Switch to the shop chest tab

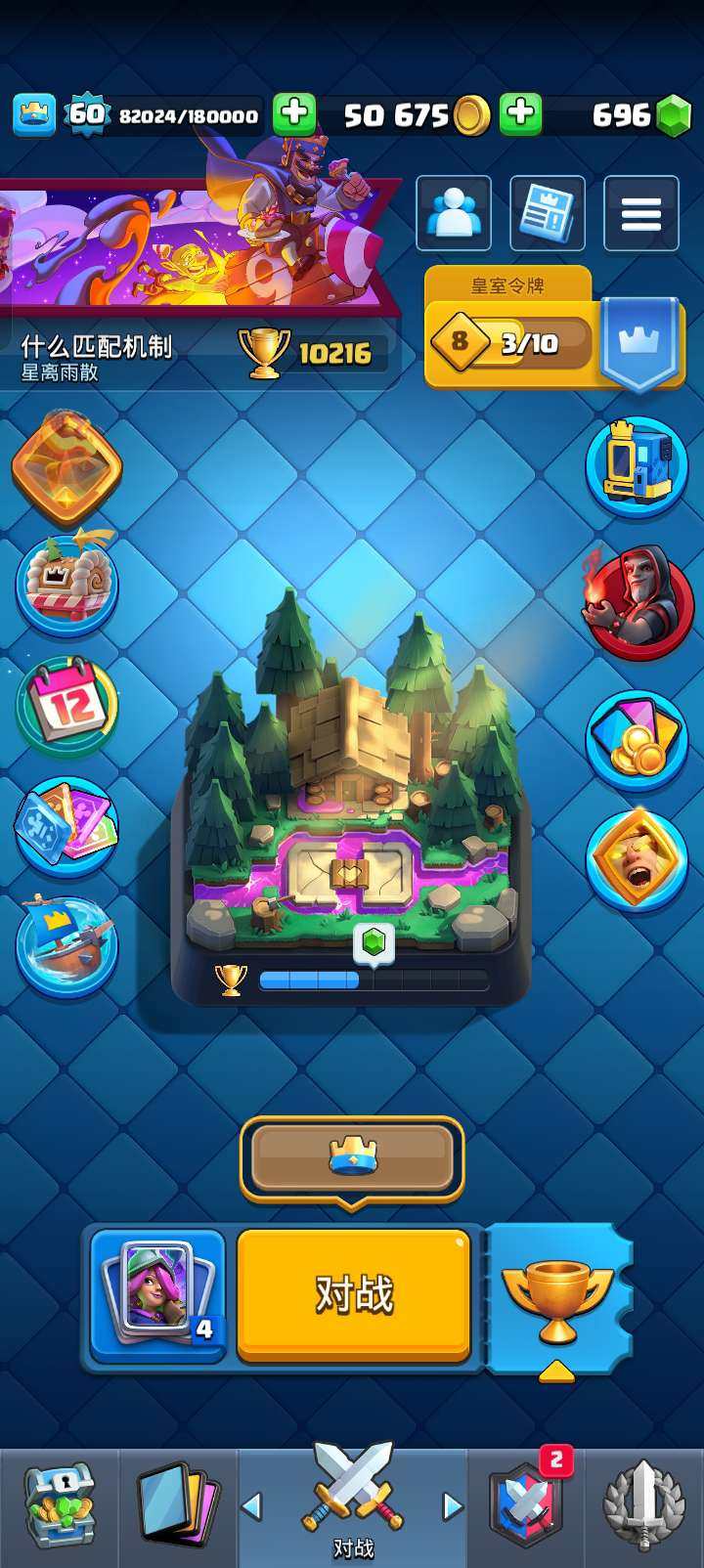coord(59,1505)
